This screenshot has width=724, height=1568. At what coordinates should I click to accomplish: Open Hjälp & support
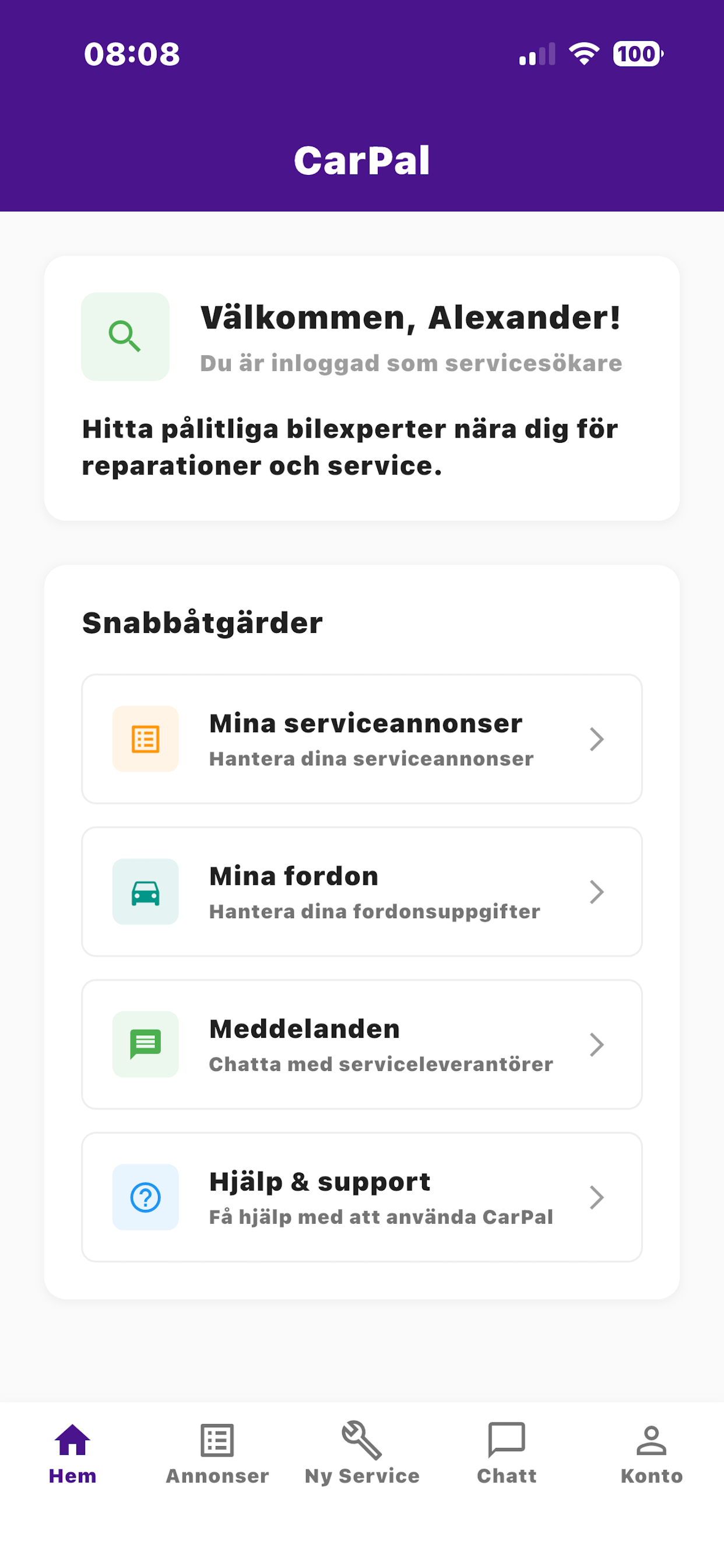361,1198
